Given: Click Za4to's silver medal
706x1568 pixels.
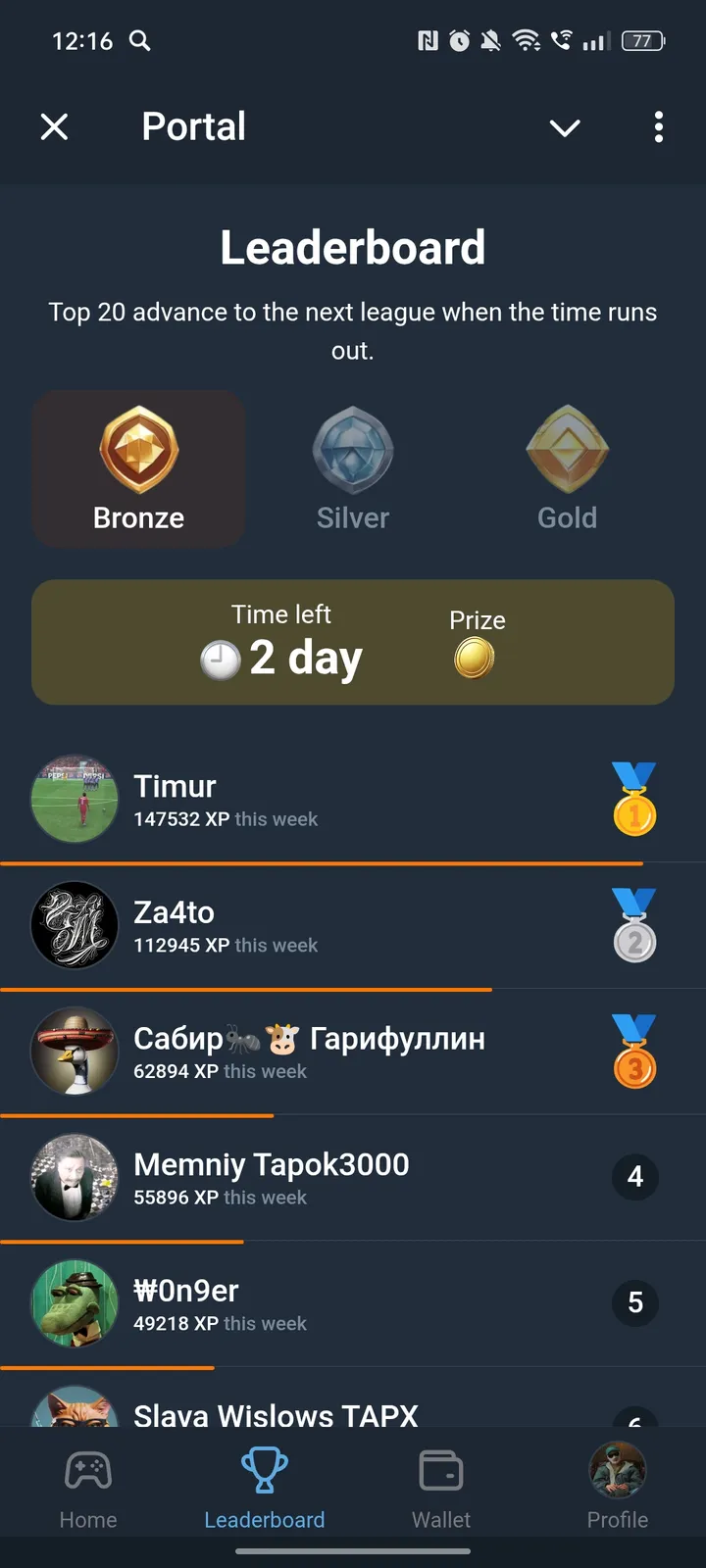Looking at the screenshot, I should (x=634, y=925).
